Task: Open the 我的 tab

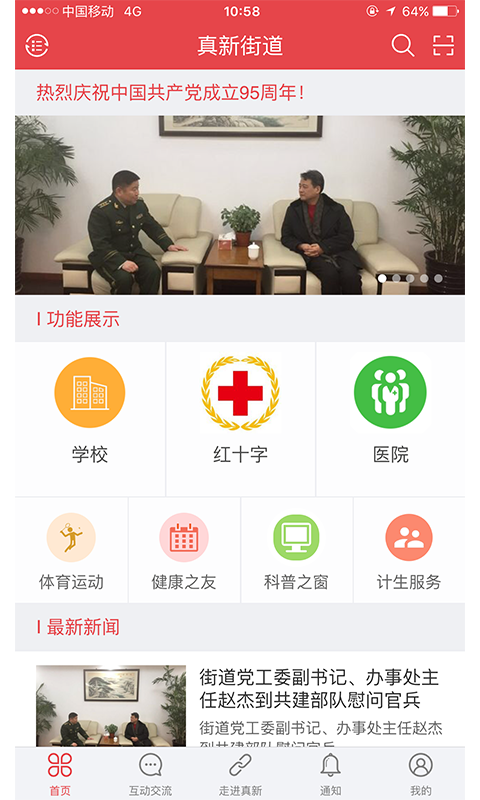Action: click(x=420, y=774)
